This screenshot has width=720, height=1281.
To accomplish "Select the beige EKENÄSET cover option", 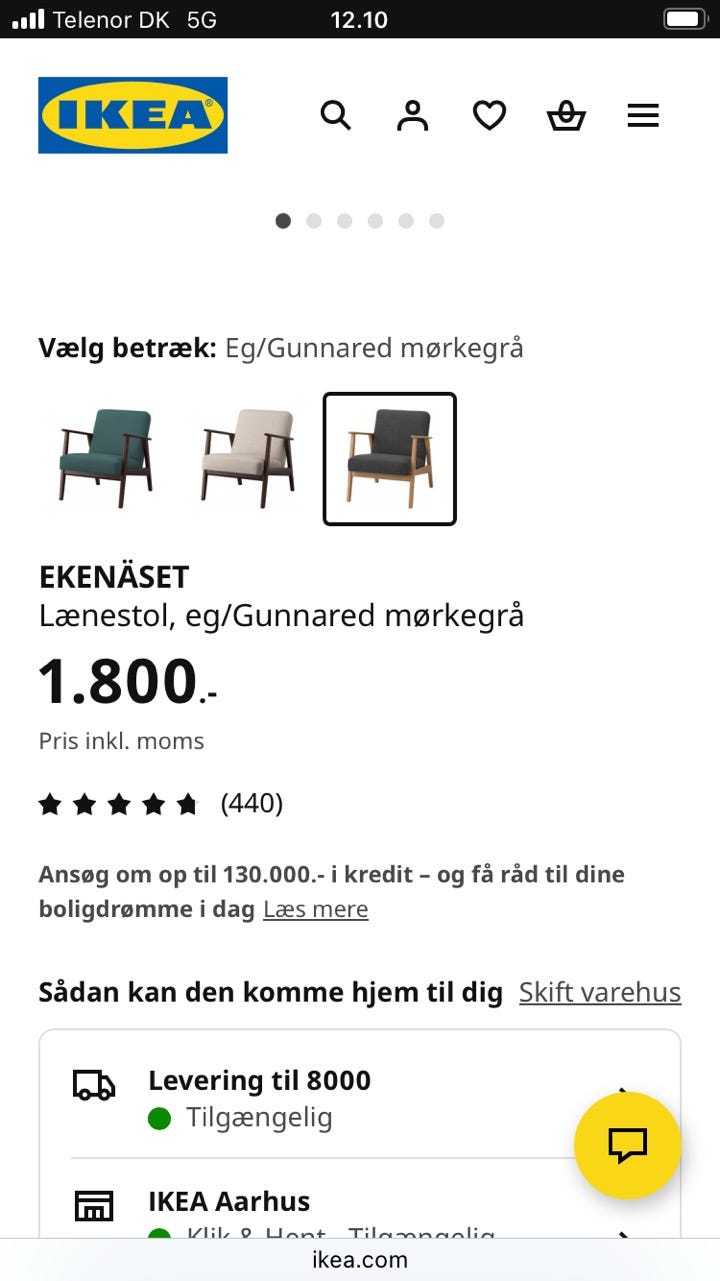I will [x=246, y=458].
